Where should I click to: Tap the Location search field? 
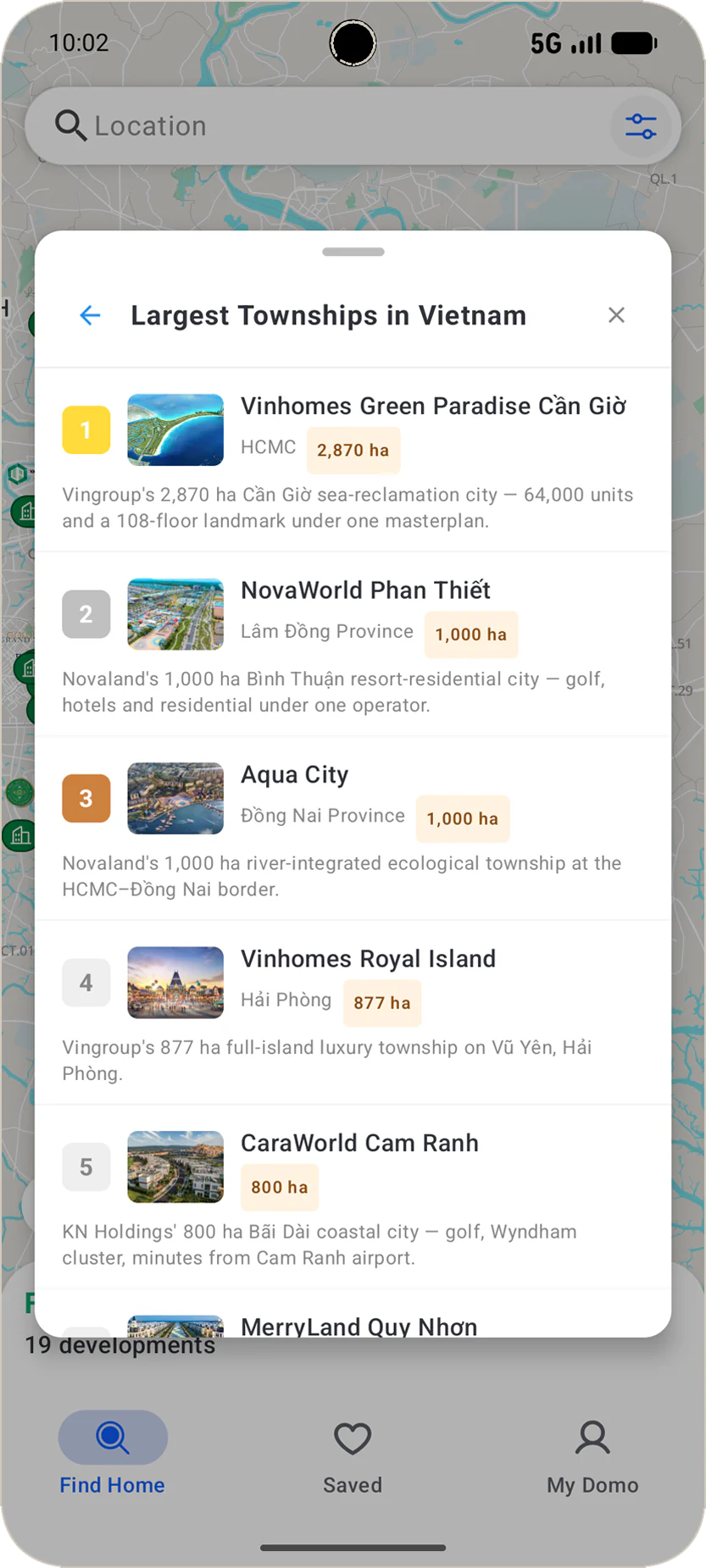point(322,126)
